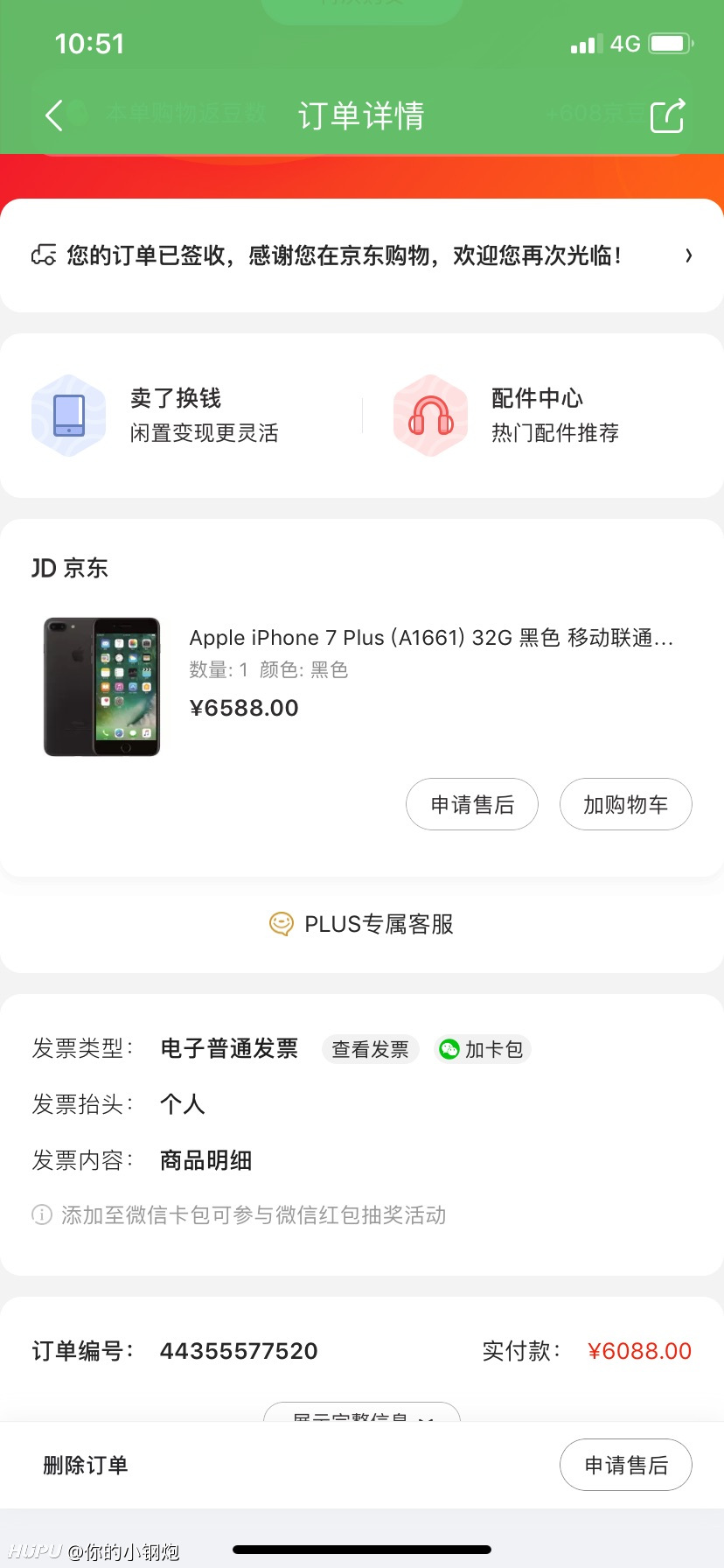The height and width of the screenshot is (1568, 724).
Task: Go back using the top-left arrow
Action: [x=54, y=115]
